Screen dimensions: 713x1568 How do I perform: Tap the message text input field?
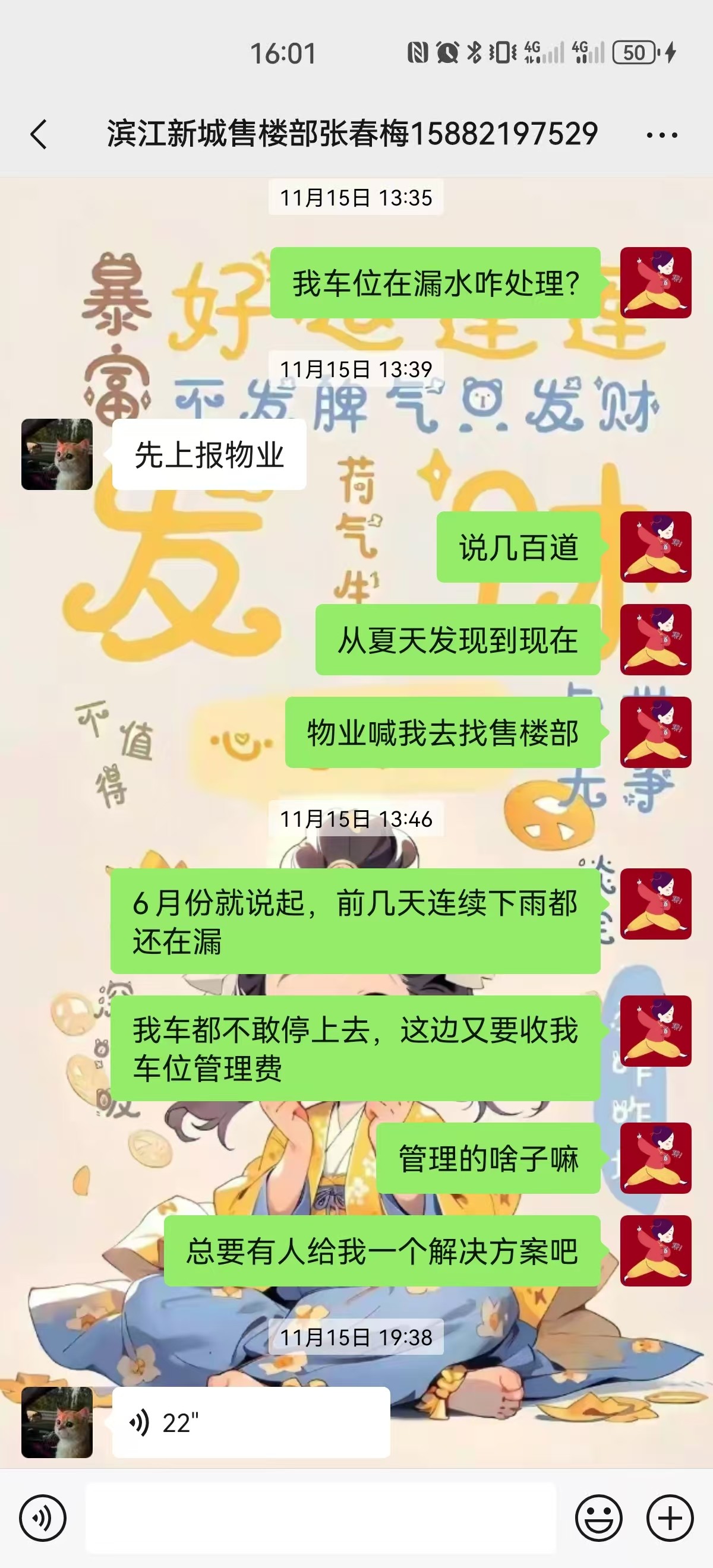coord(320,1518)
